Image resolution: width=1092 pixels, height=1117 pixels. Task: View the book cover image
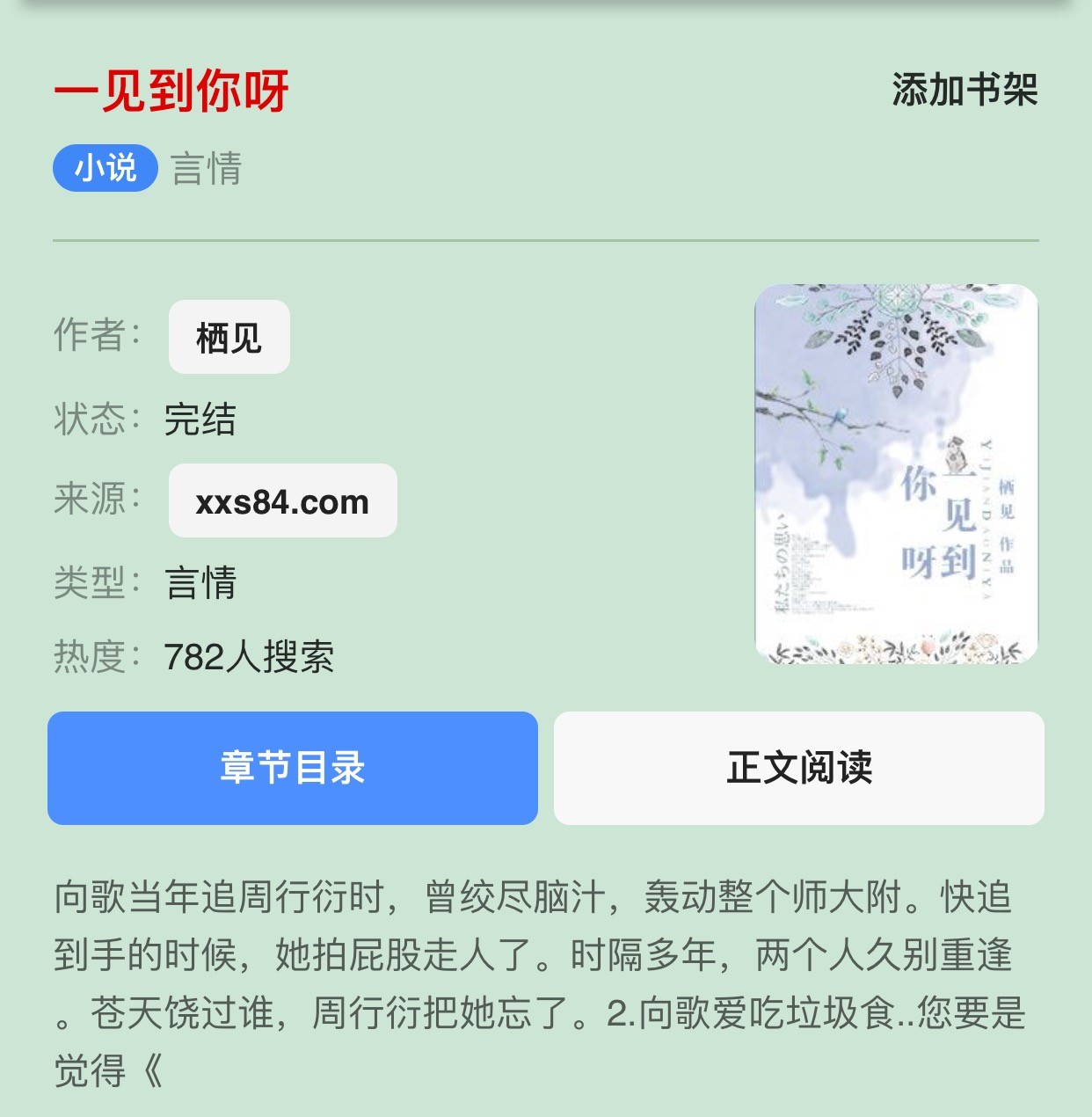[x=896, y=473]
